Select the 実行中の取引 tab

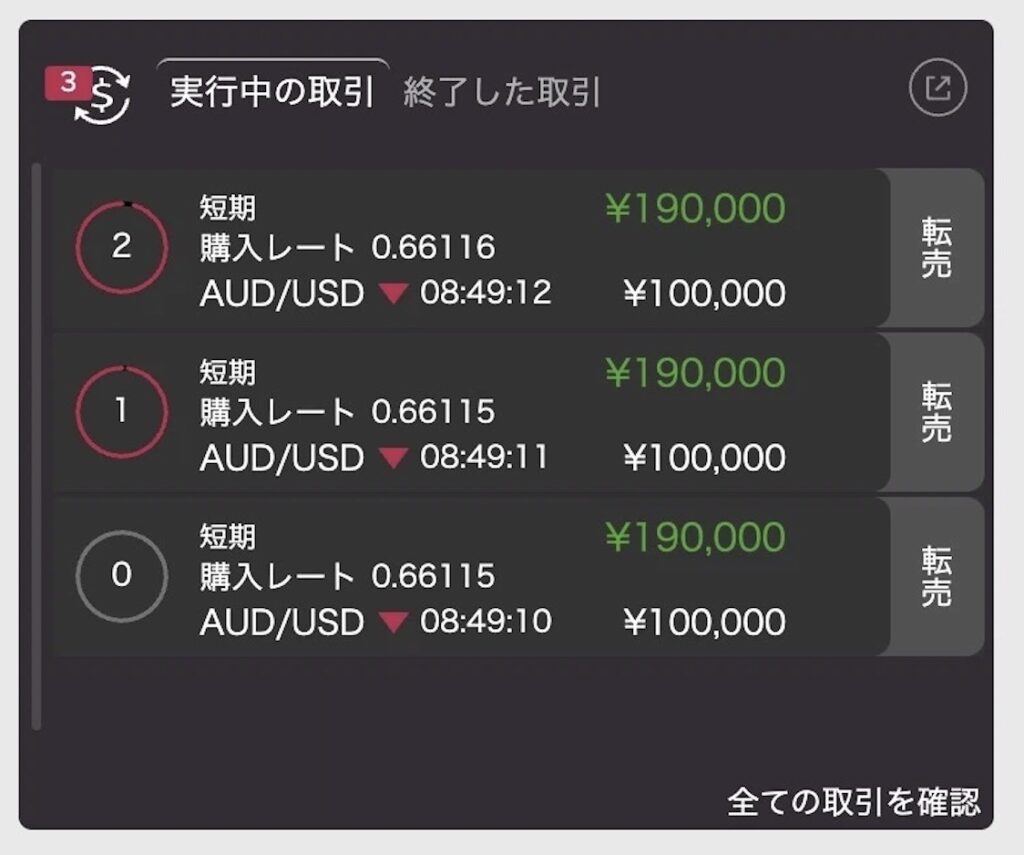(272, 92)
